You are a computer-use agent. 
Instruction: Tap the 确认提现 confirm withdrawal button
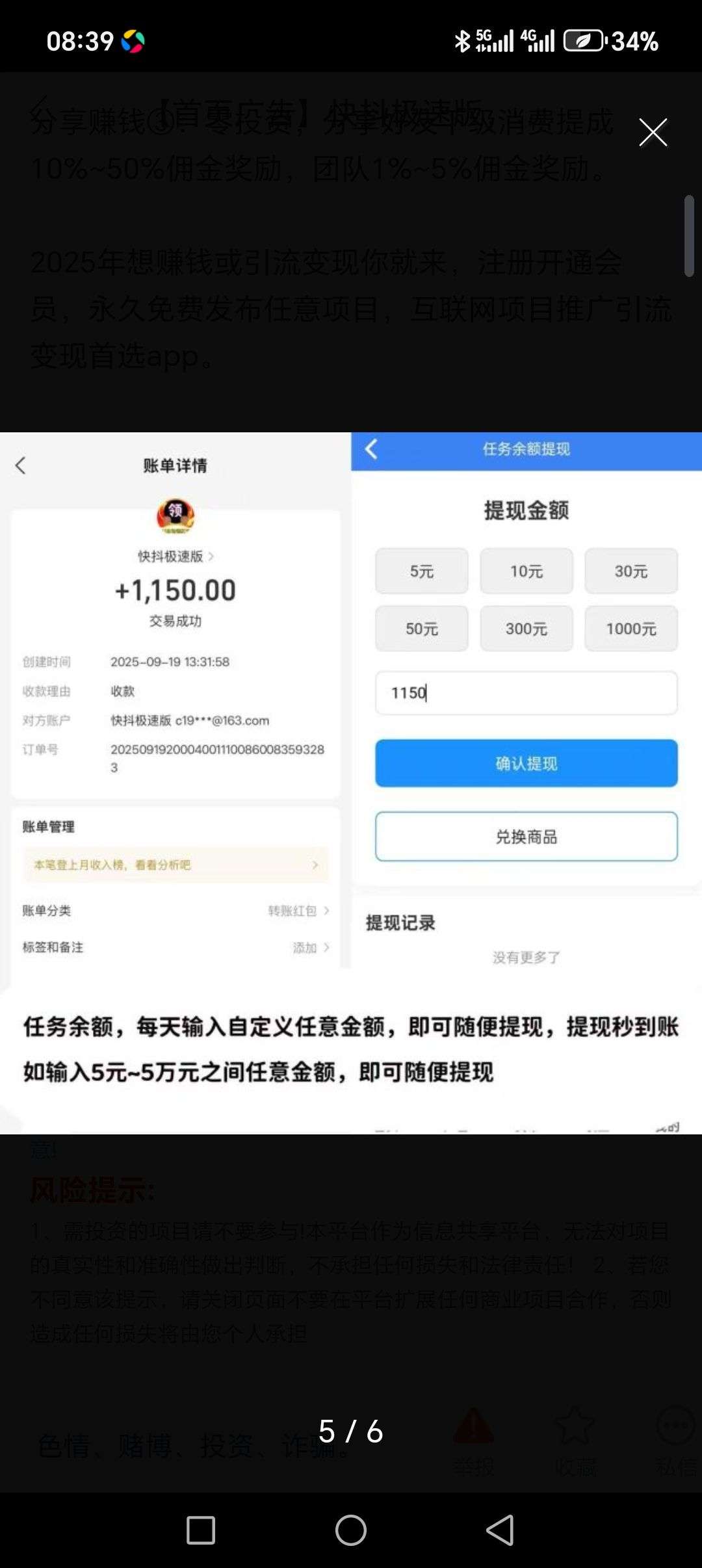point(526,764)
